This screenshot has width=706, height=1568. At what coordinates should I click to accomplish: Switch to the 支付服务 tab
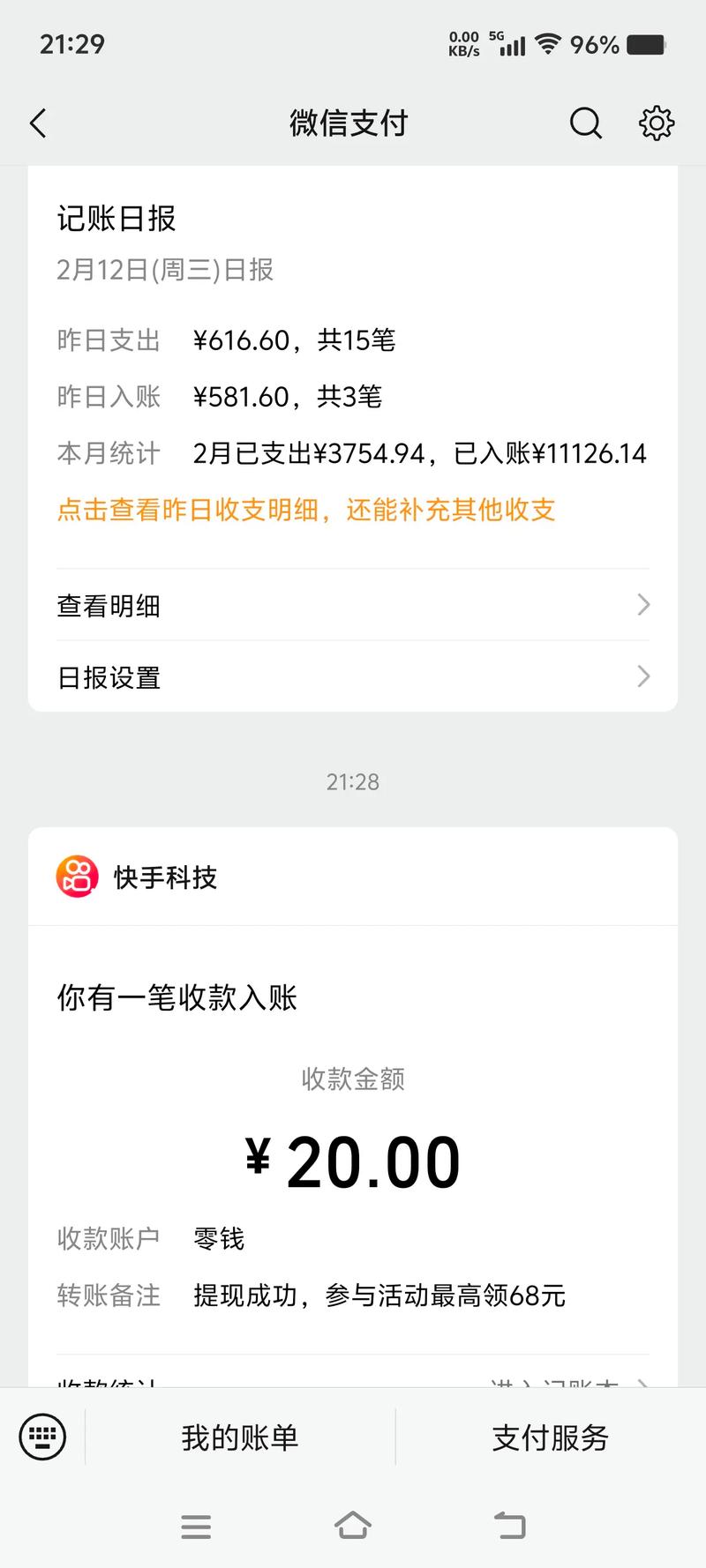(x=550, y=1437)
